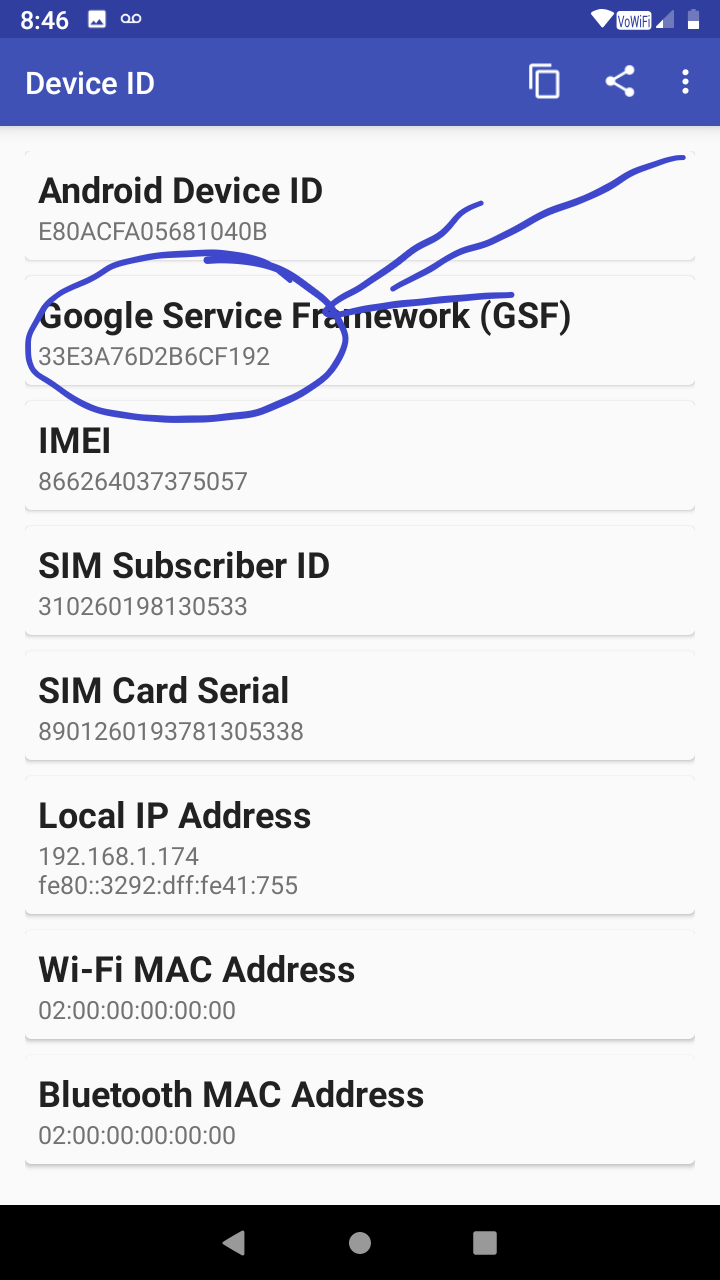Image resolution: width=720 pixels, height=1280 pixels.
Task: Tap the SIM Subscriber ID card
Action: (360, 580)
